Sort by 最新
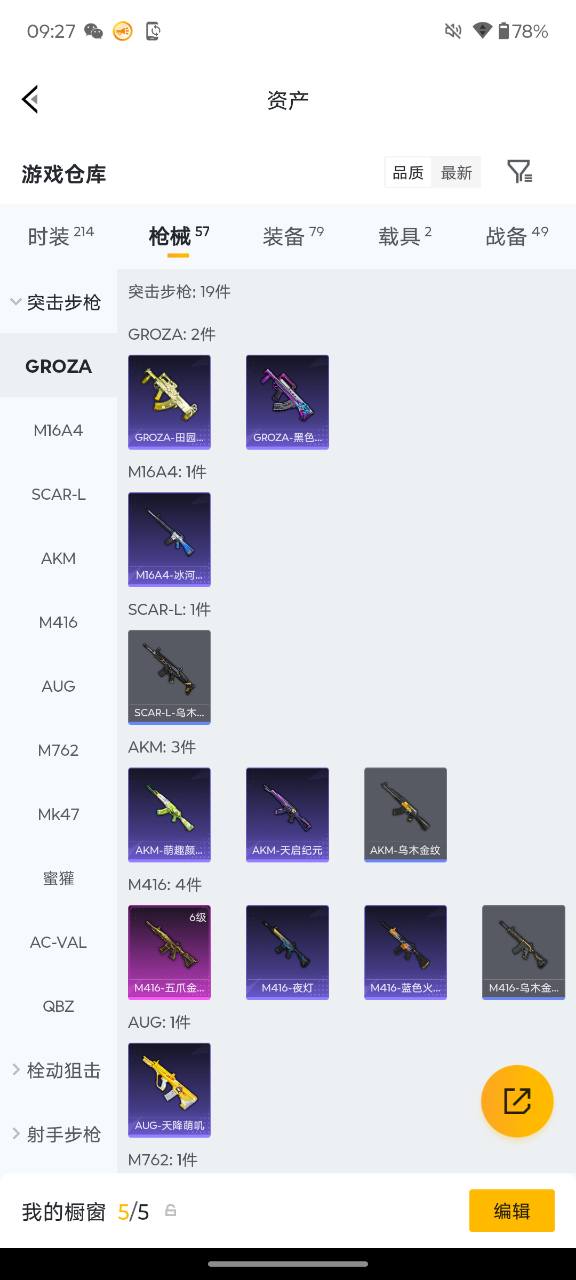576x1280 pixels. [x=457, y=173]
